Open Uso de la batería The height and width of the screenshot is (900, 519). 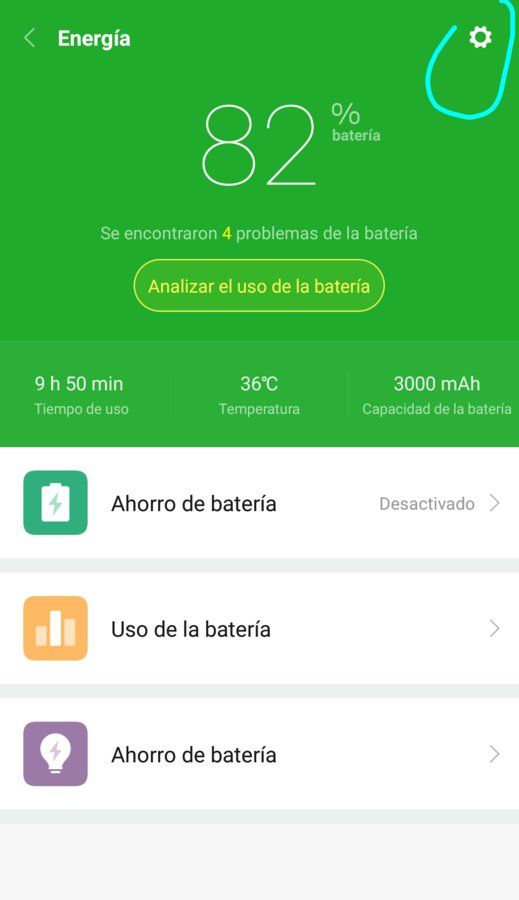click(x=260, y=629)
